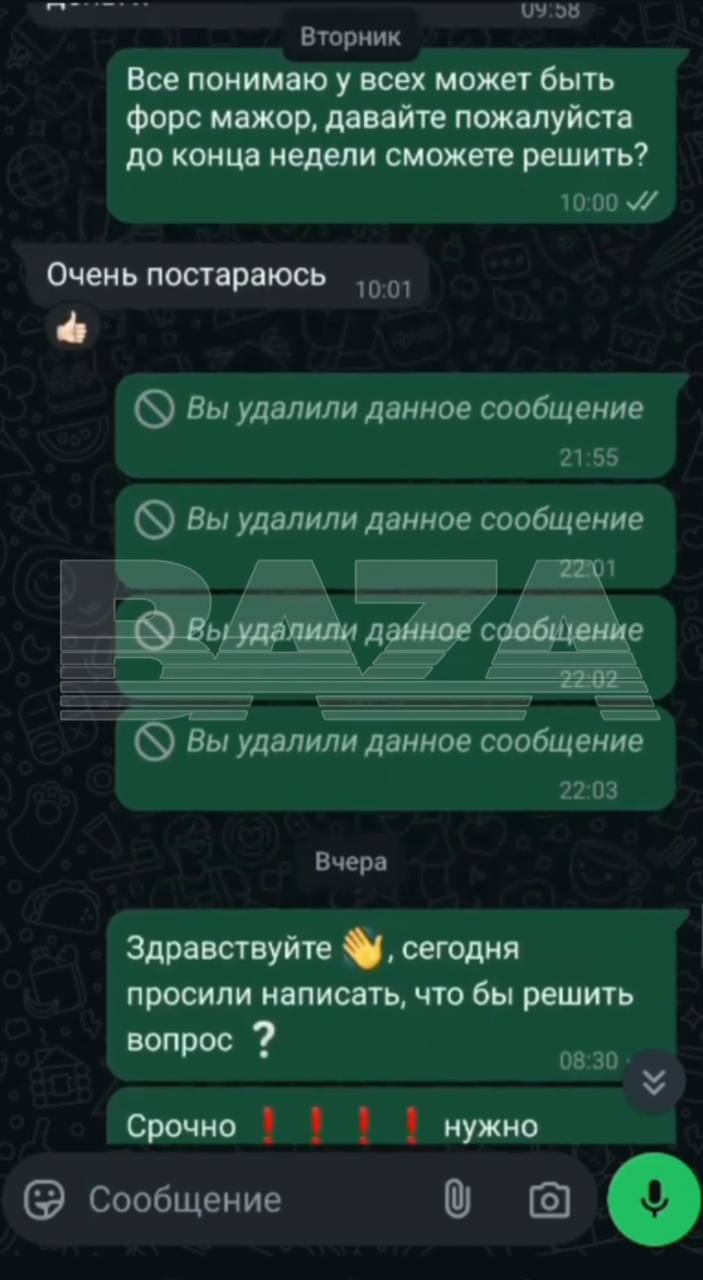703x1280 pixels.
Task: Jump to the latest messages with the down arrows
Action: click(654, 1082)
